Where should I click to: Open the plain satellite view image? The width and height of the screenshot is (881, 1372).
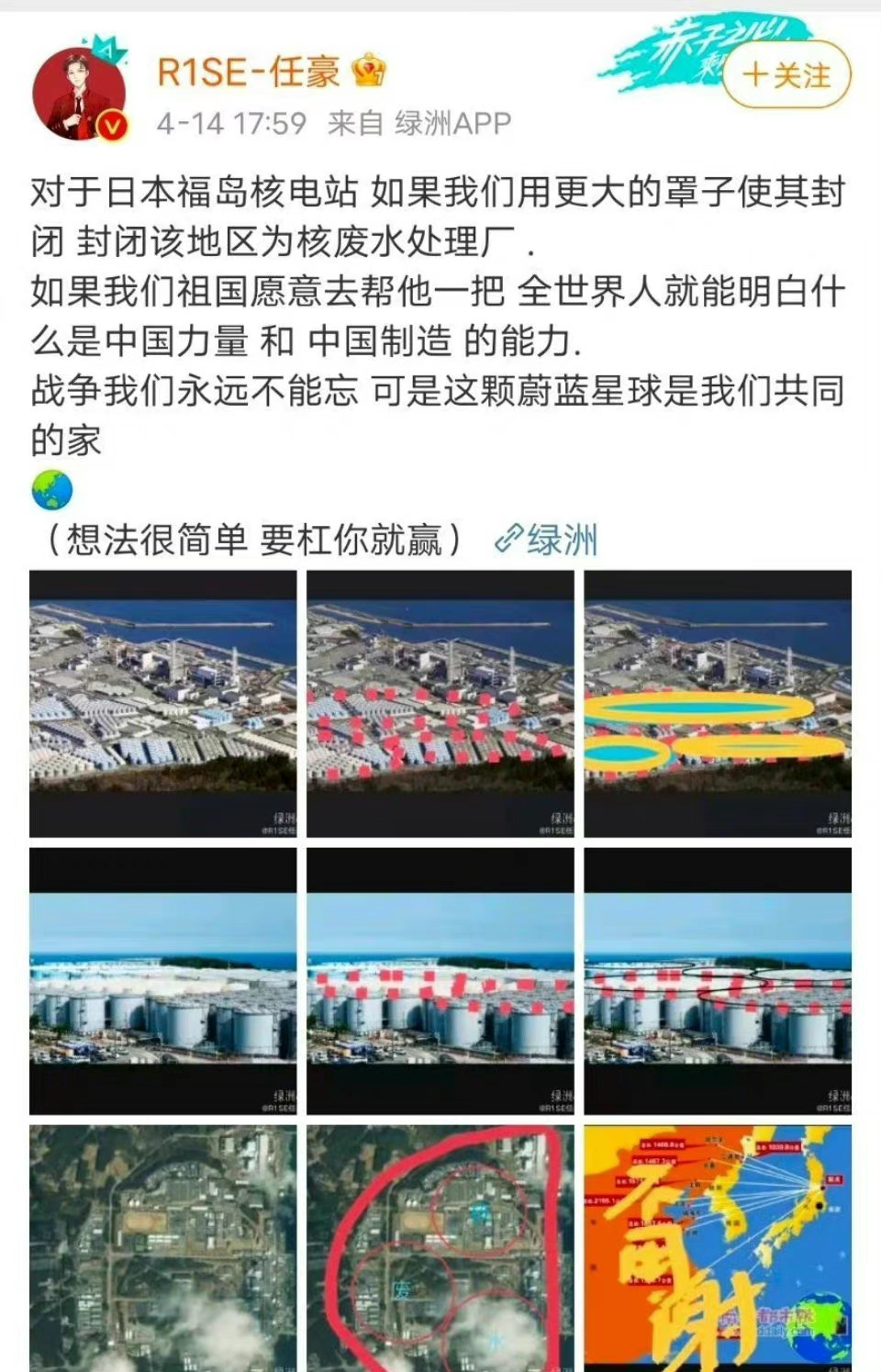(x=162, y=1248)
